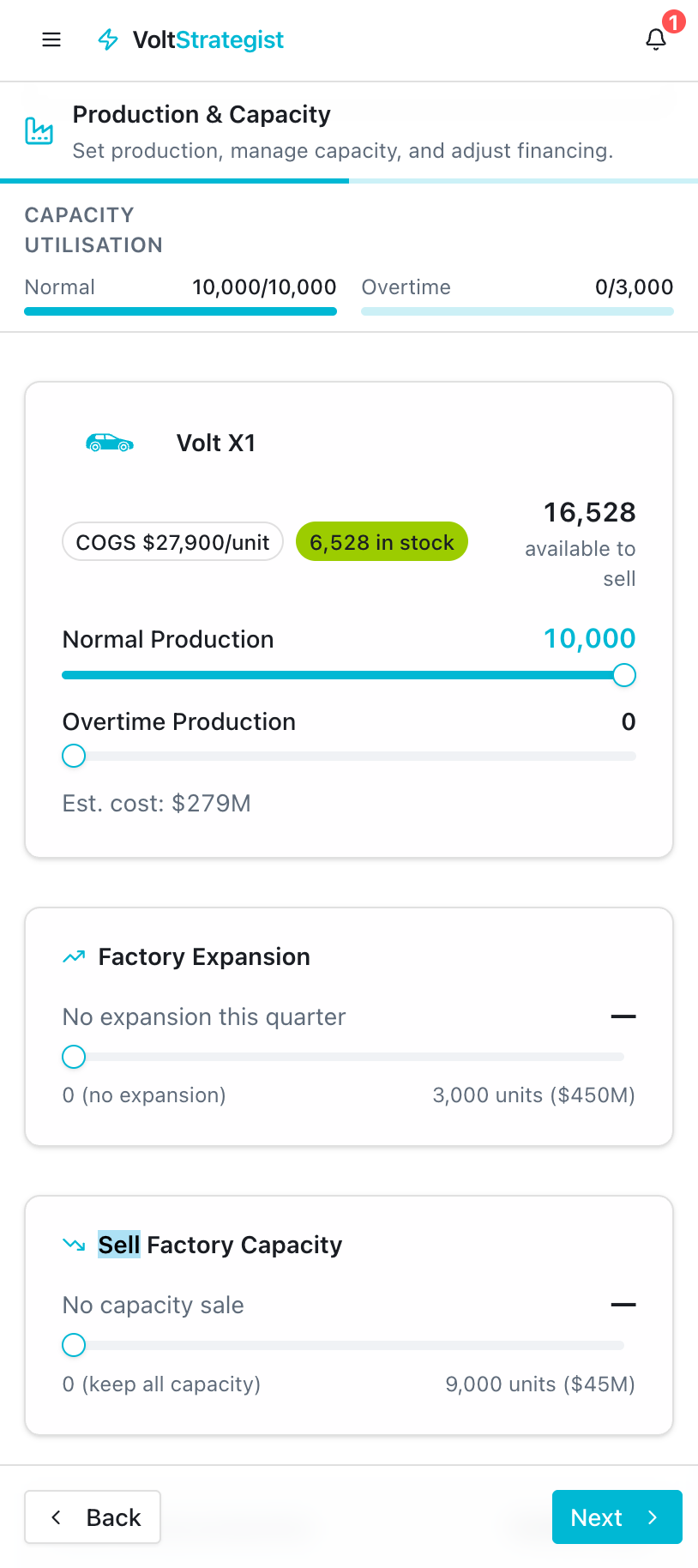This screenshot has height=1568, width=698.
Task: Click the VoltStrategist lightning bolt logo
Action: pos(106,39)
